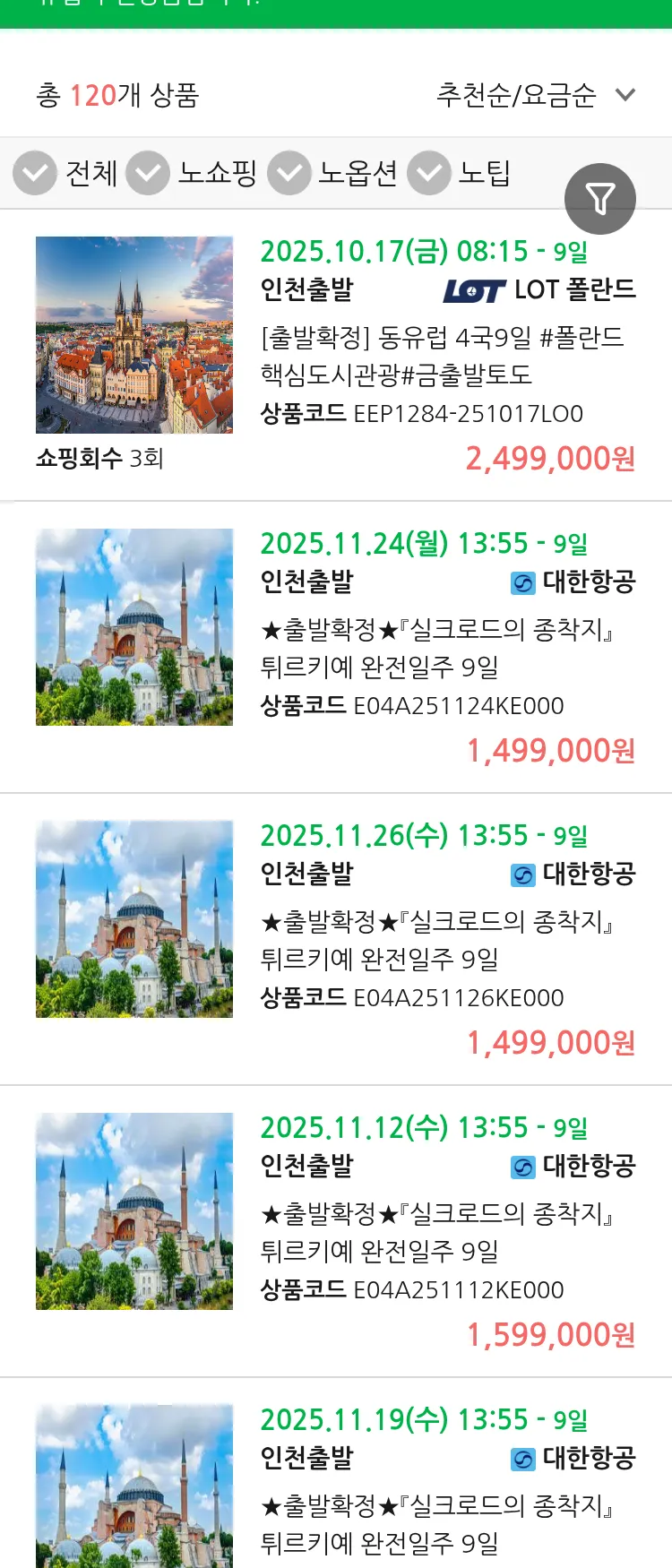
Task: Click the checkmark circle beside 노팁
Action: 429,172
